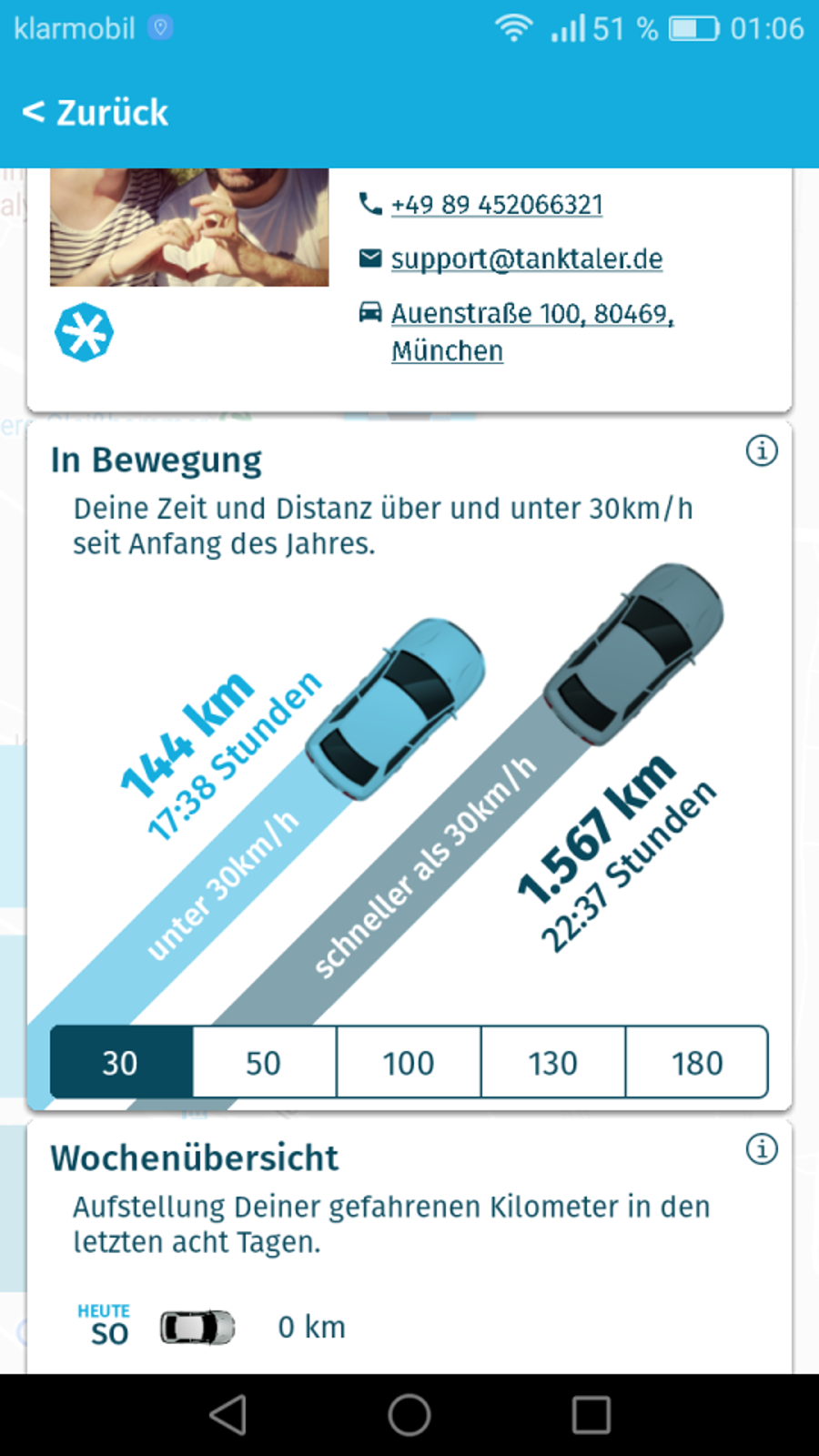Open the info icon for In Bewegung

(762, 450)
